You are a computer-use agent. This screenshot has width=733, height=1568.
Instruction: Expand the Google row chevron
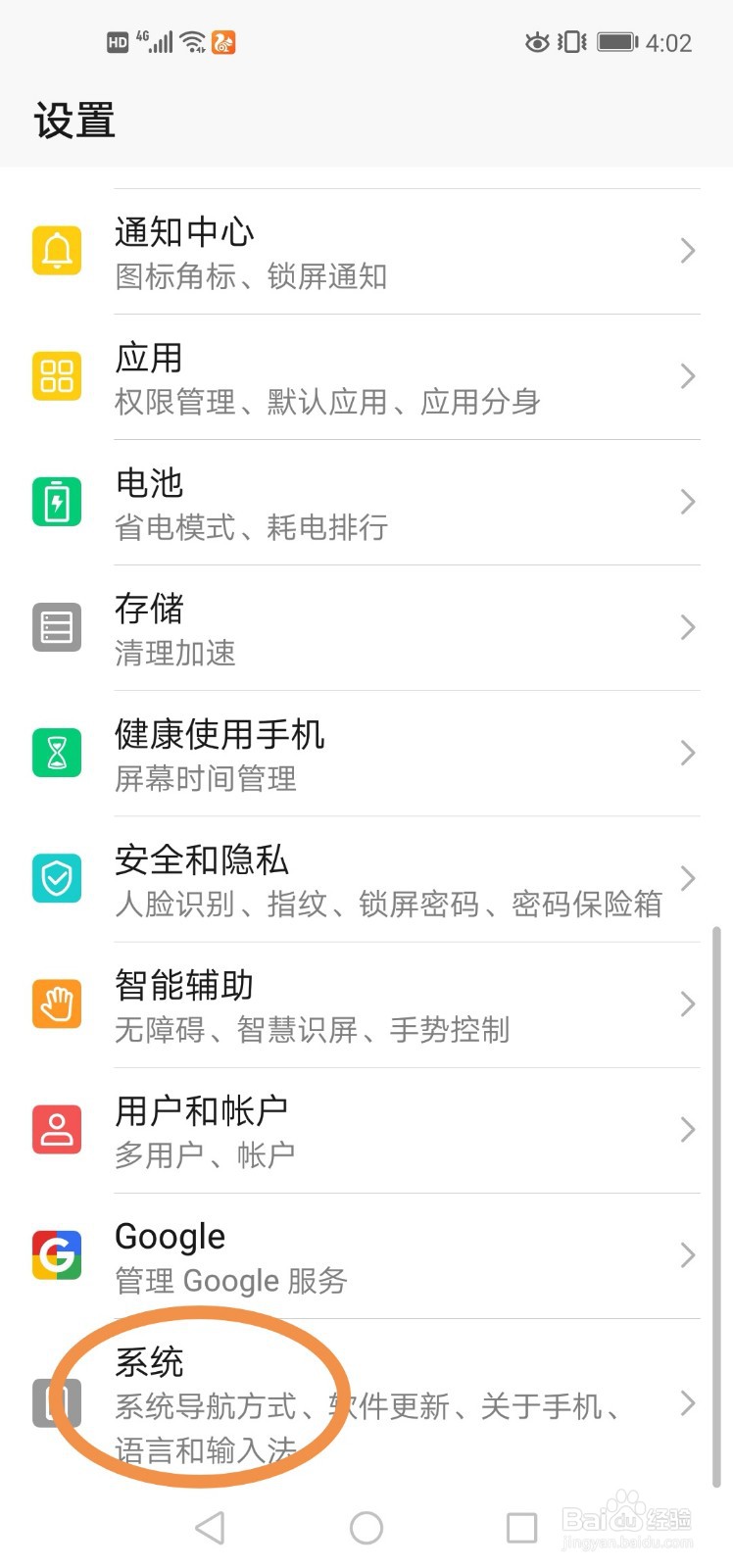coord(687,1255)
